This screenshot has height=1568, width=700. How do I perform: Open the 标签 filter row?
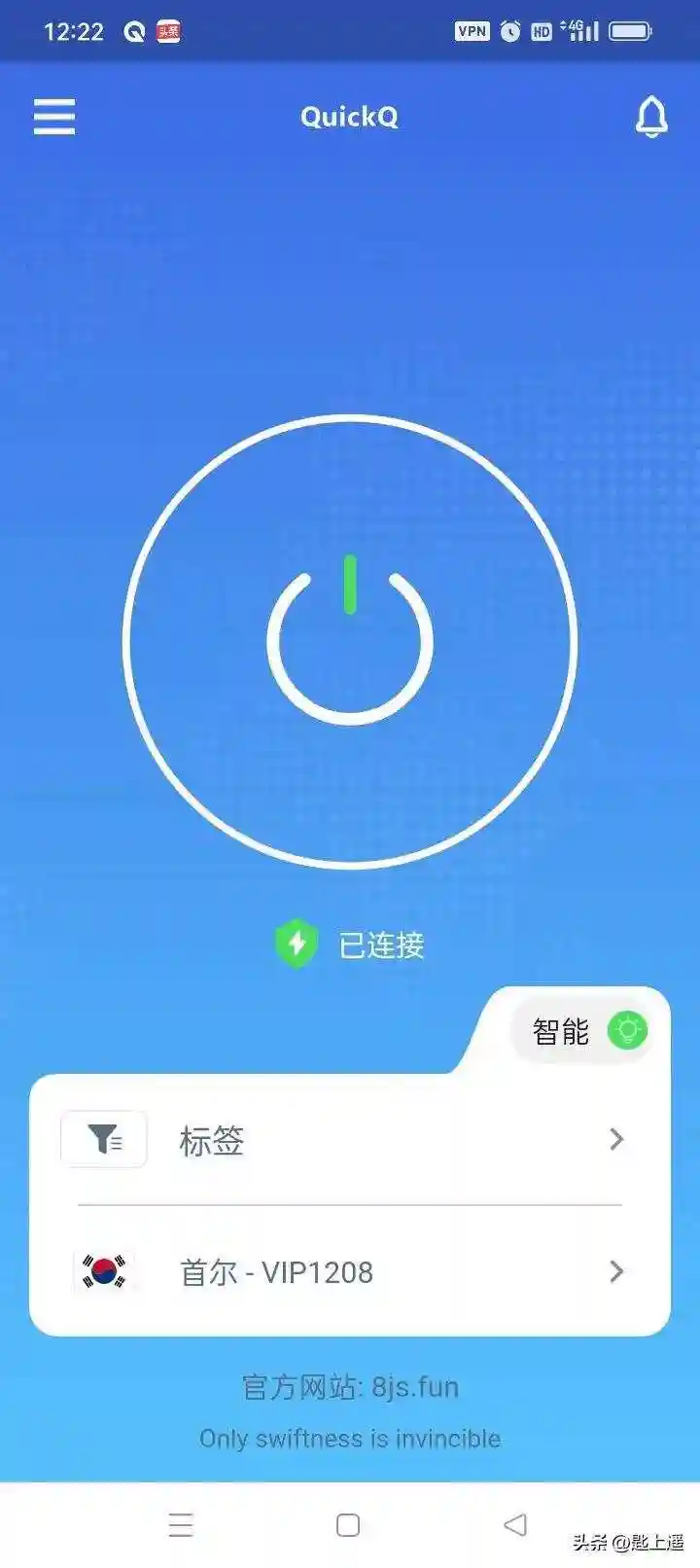[350, 1139]
